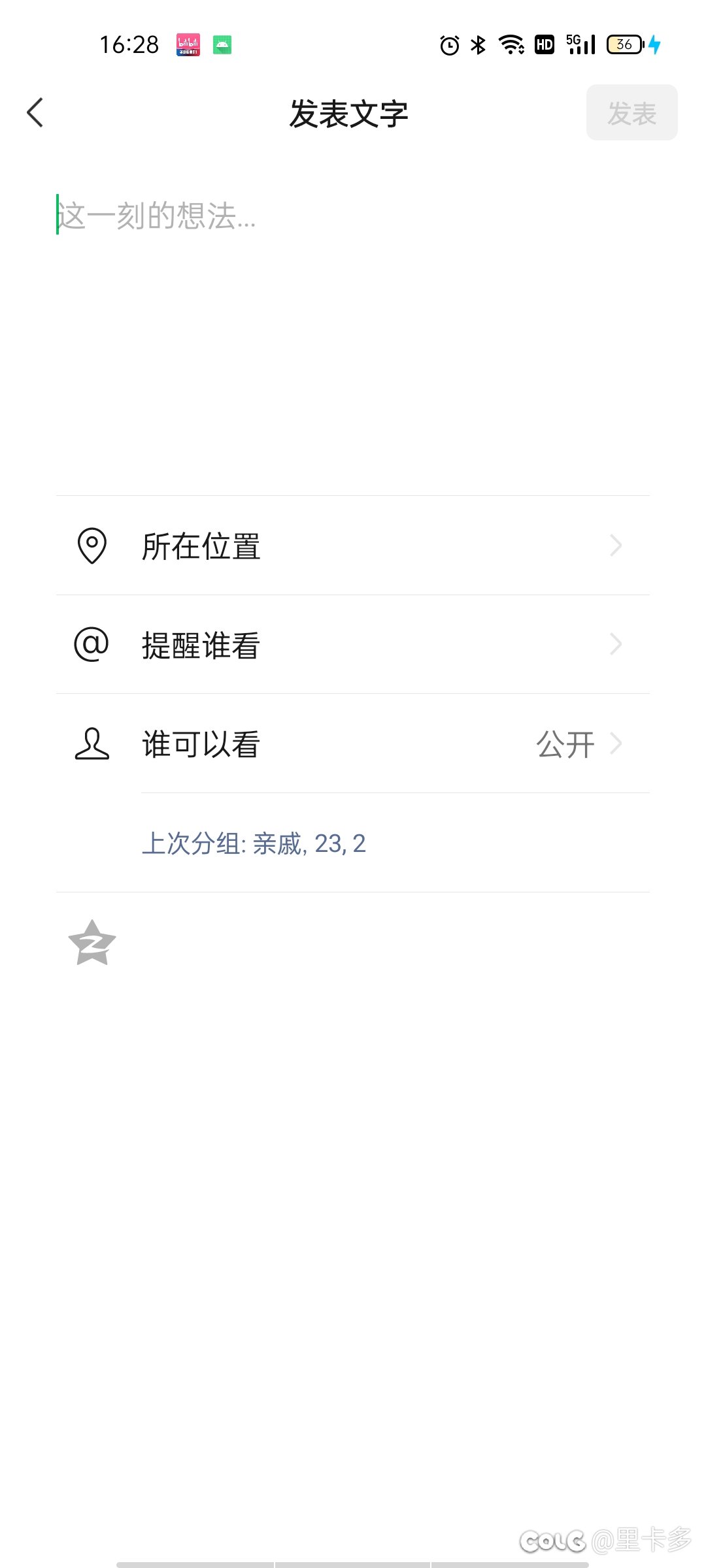Toggle the QQ Zone sync star icon
Viewport: 706px width, 1568px height.
tap(92, 943)
